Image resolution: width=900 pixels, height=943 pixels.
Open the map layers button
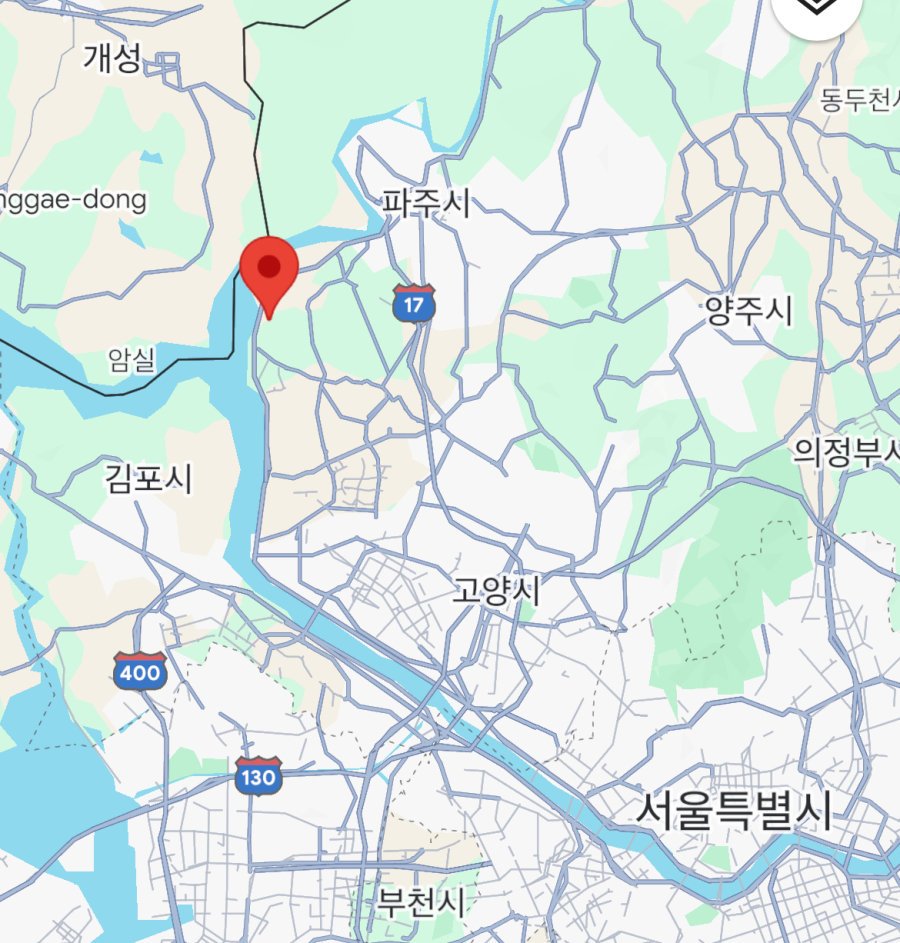(x=816, y=8)
